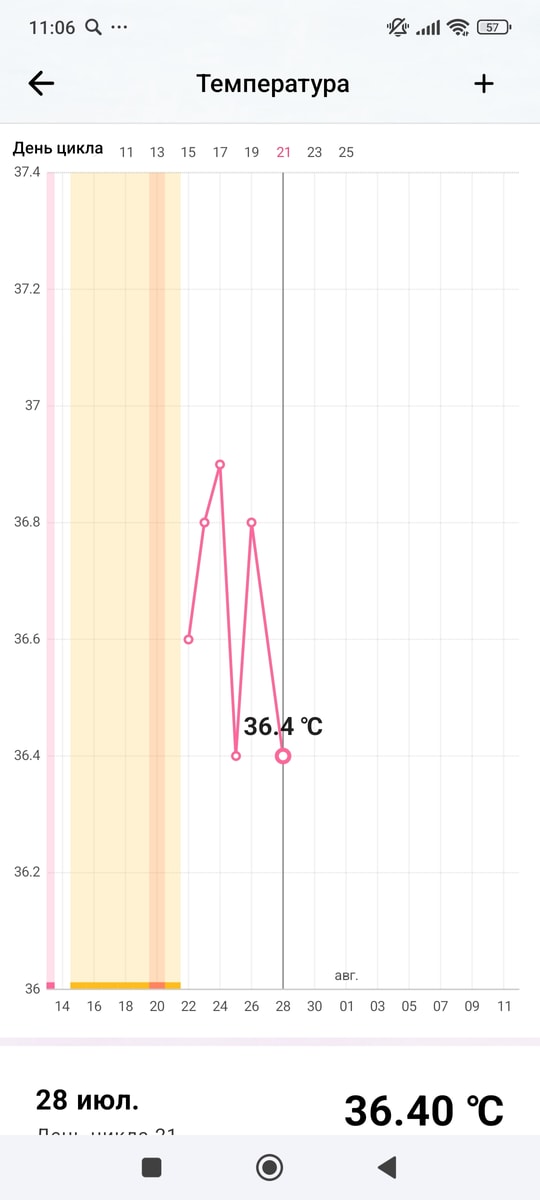The height and width of the screenshot is (1200, 540).
Task: Go back using the top-left arrow
Action: pyautogui.click(x=41, y=83)
